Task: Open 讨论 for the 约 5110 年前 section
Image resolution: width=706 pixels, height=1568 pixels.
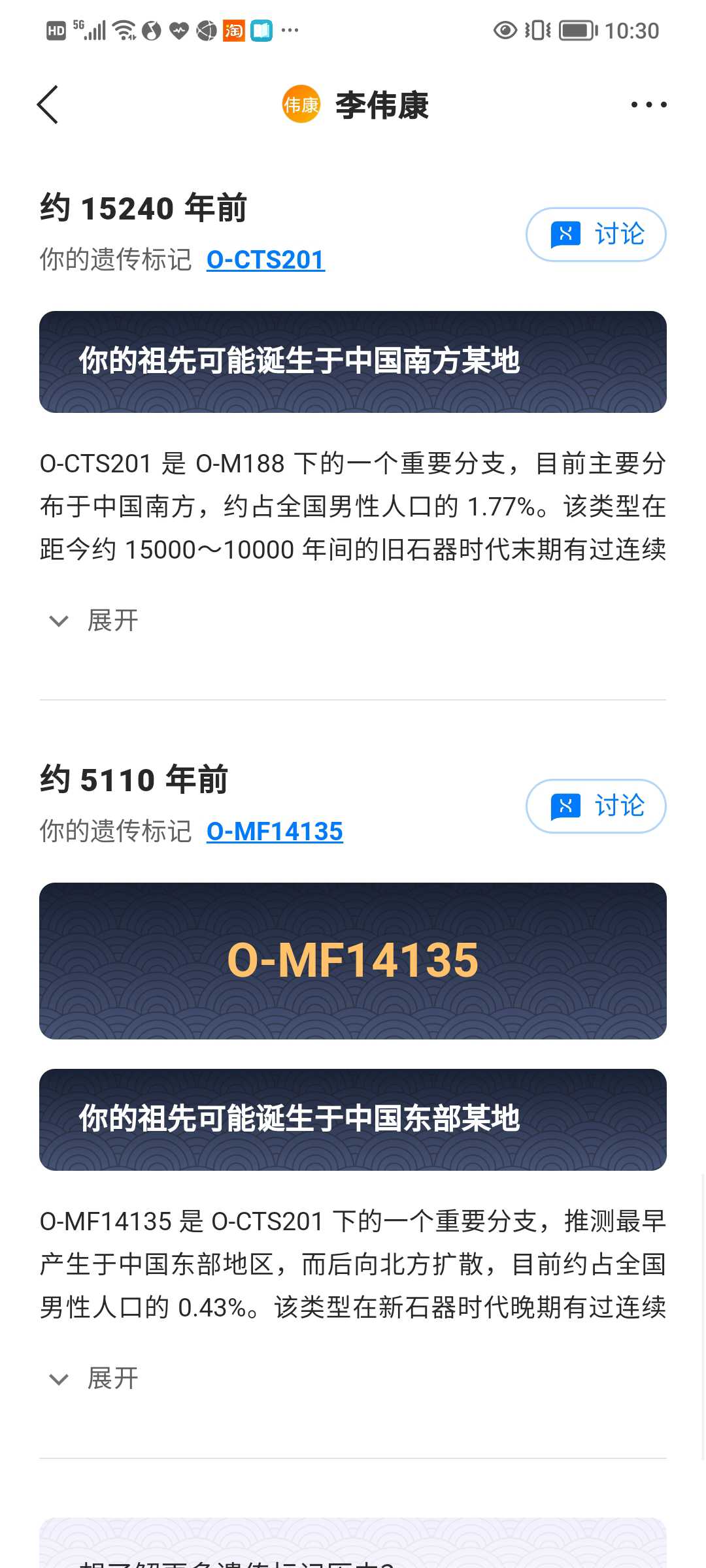Action: point(596,806)
